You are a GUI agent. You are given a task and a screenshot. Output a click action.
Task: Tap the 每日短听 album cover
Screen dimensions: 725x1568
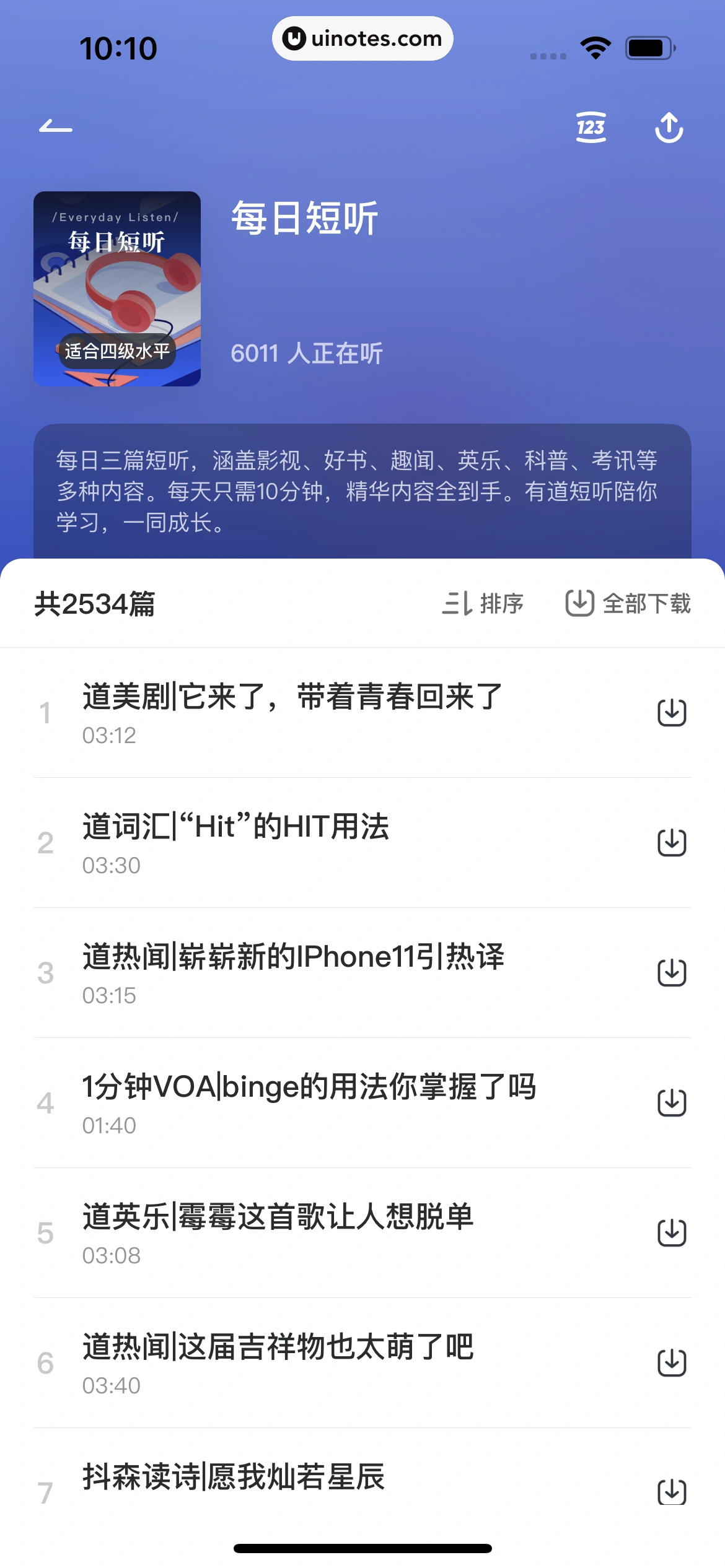(117, 289)
